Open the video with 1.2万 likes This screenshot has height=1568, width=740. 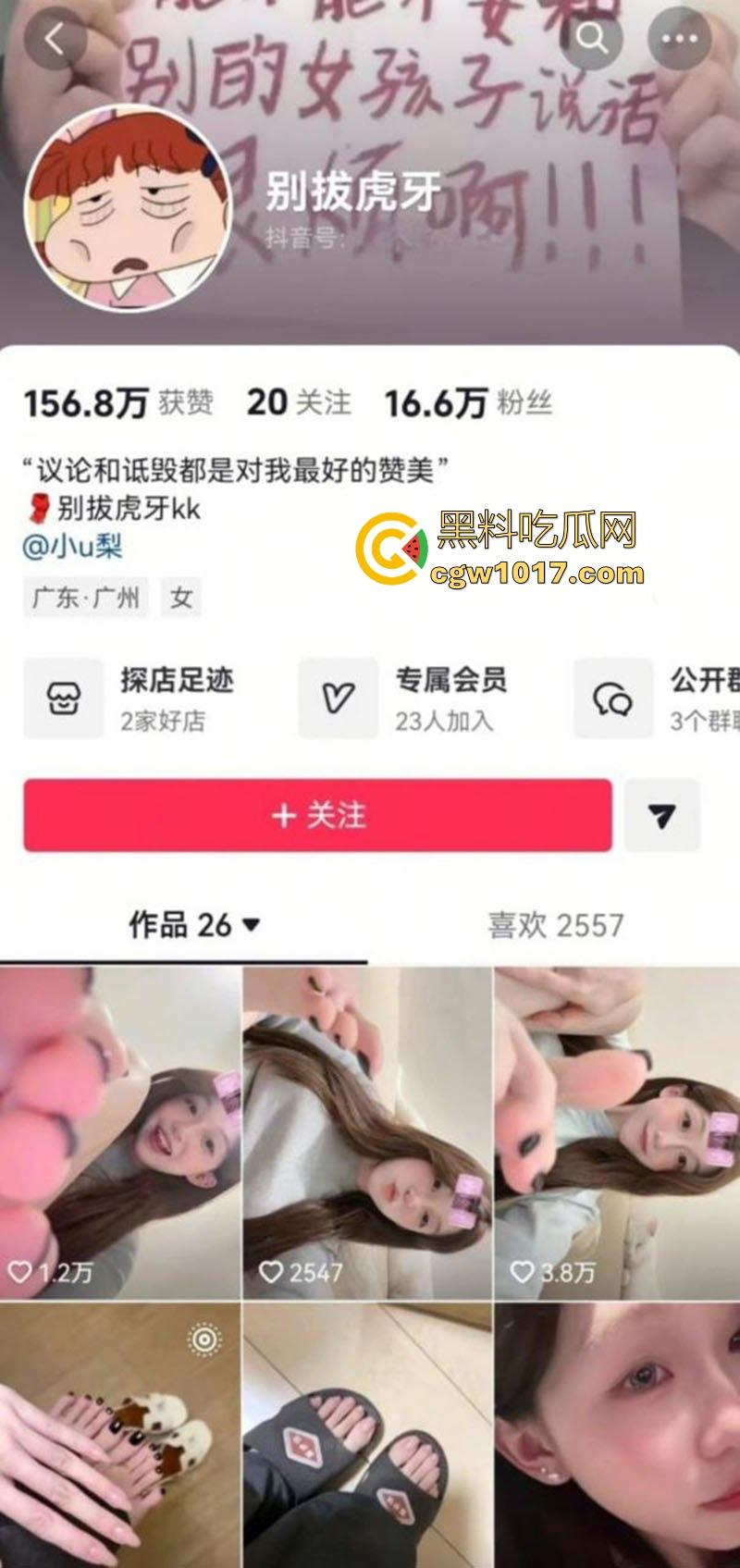pos(118,1131)
